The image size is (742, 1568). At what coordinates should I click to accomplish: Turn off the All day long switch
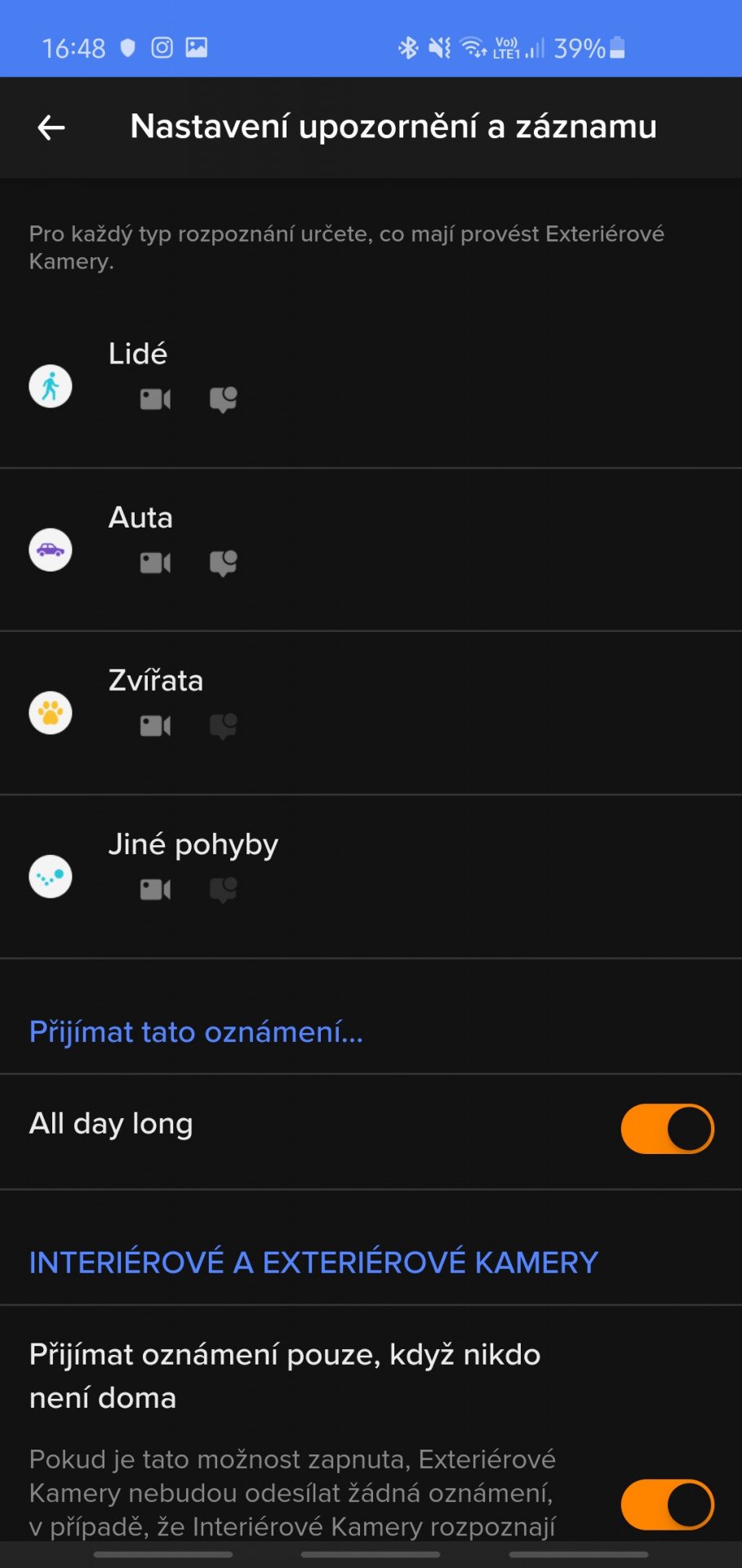(x=667, y=1129)
